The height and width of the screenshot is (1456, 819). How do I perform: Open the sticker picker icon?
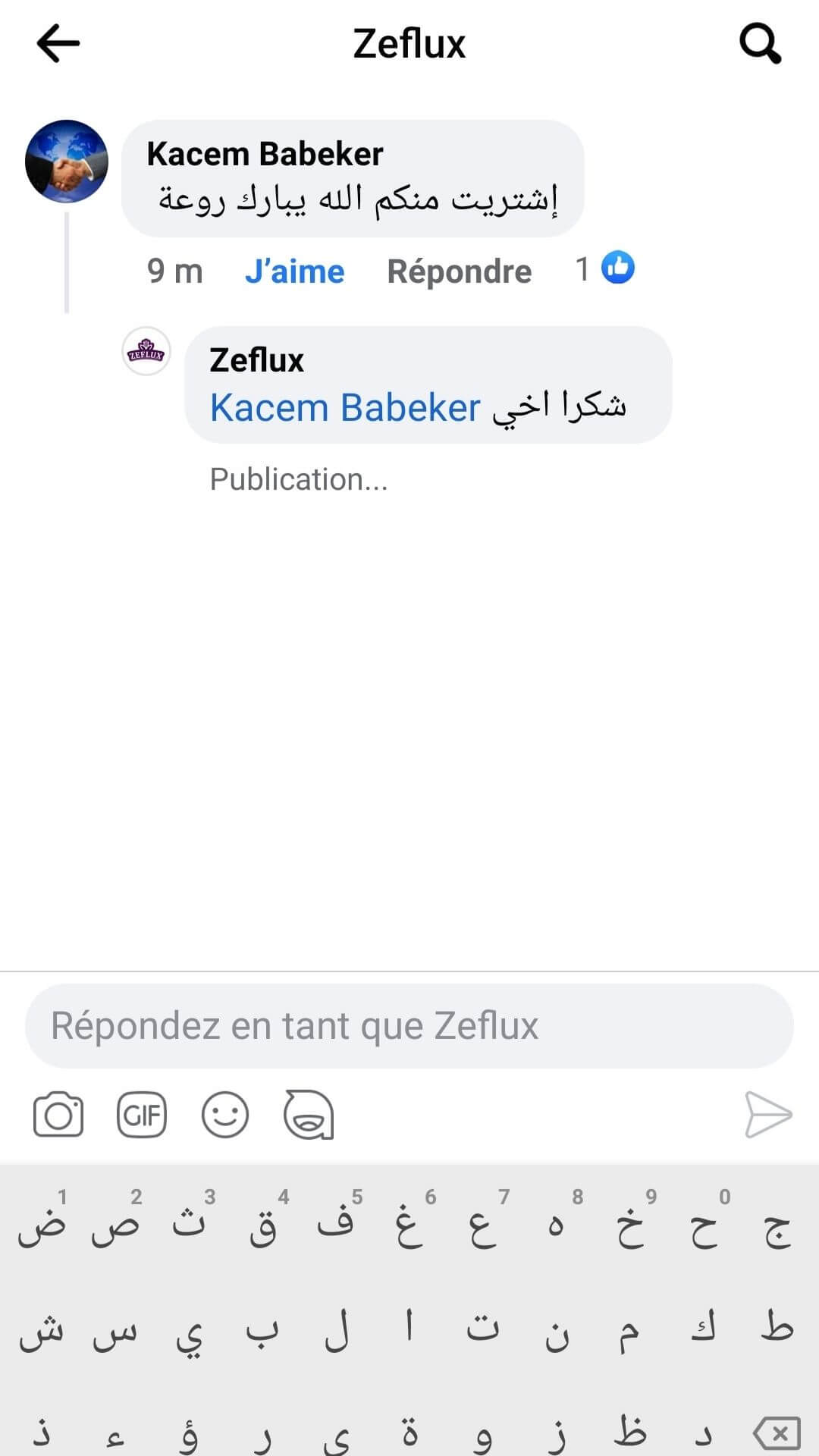309,1115
